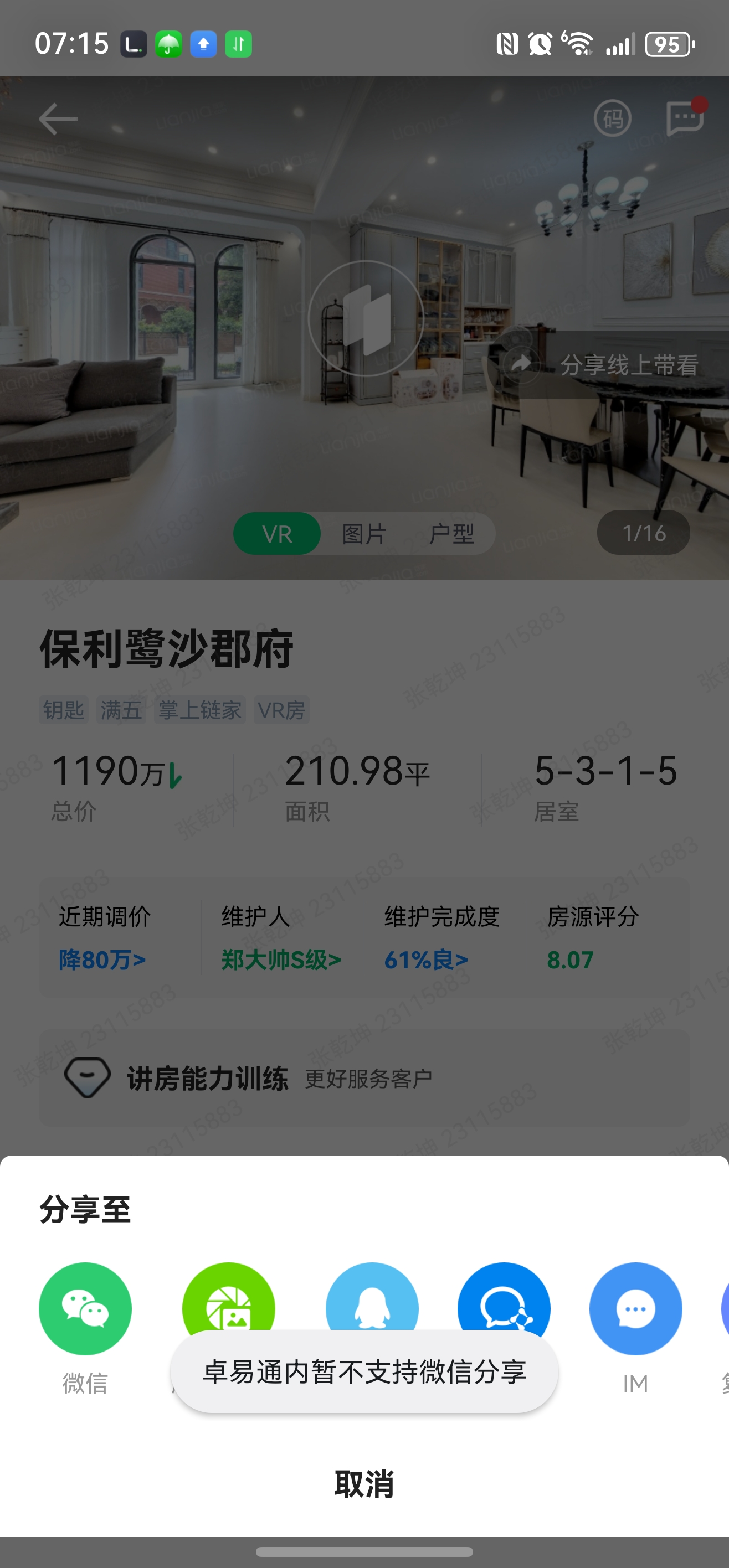The image size is (729, 1568).
Task: Tap 取消 to close the share sheet
Action: [364, 1483]
